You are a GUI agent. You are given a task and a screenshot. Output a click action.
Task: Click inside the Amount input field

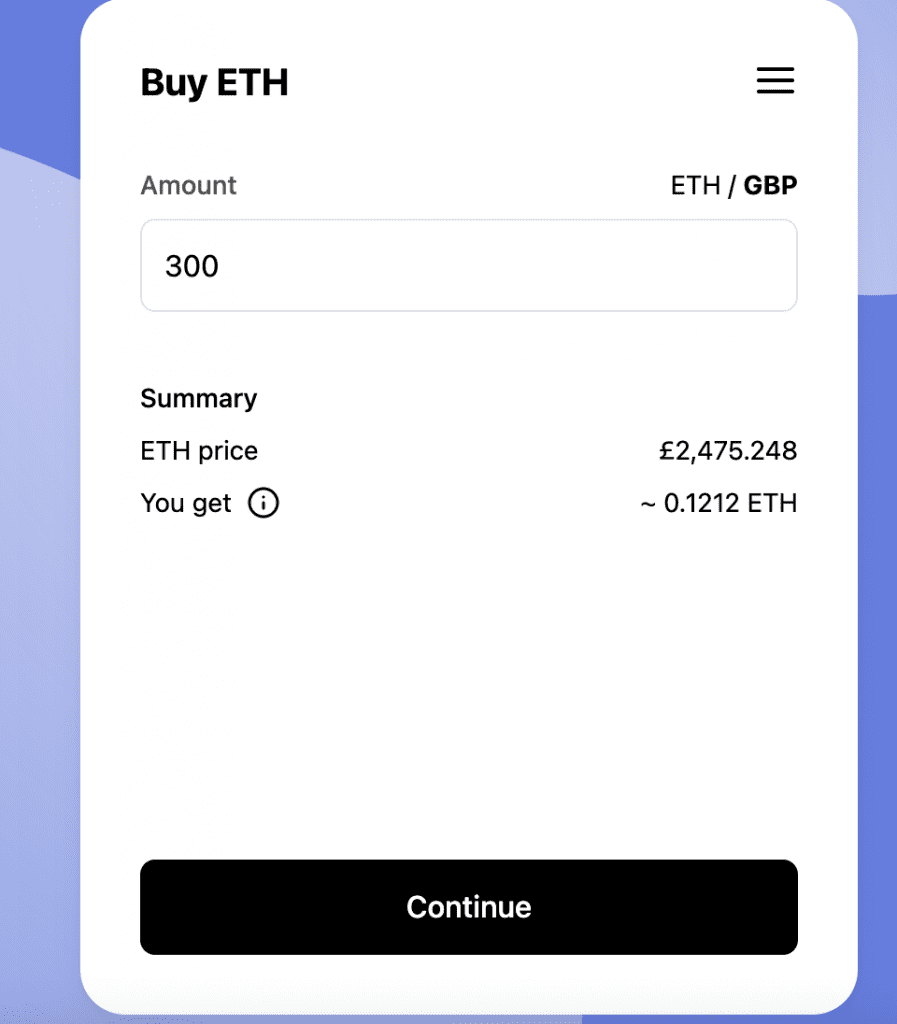(x=468, y=265)
